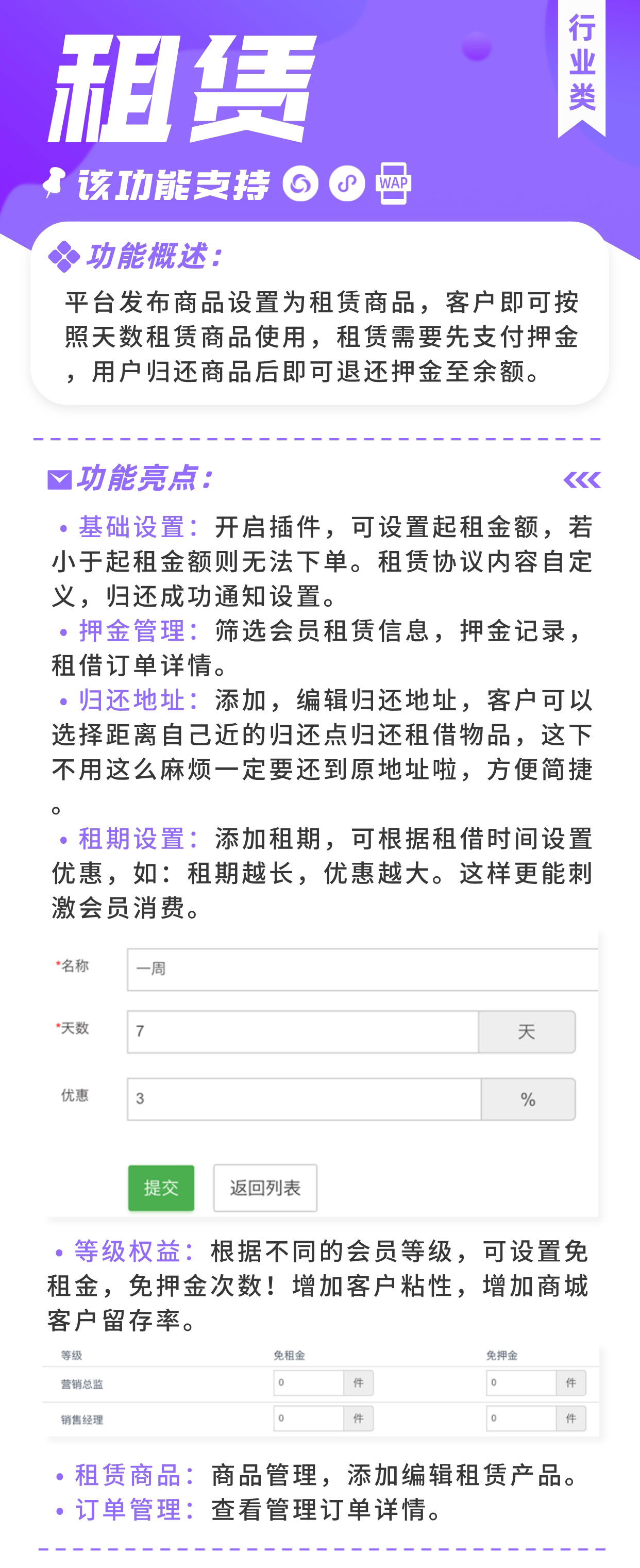640x1568 pixels.
Task: Select the 天数 field showing 7
Action: click(x=298, y=1032)
